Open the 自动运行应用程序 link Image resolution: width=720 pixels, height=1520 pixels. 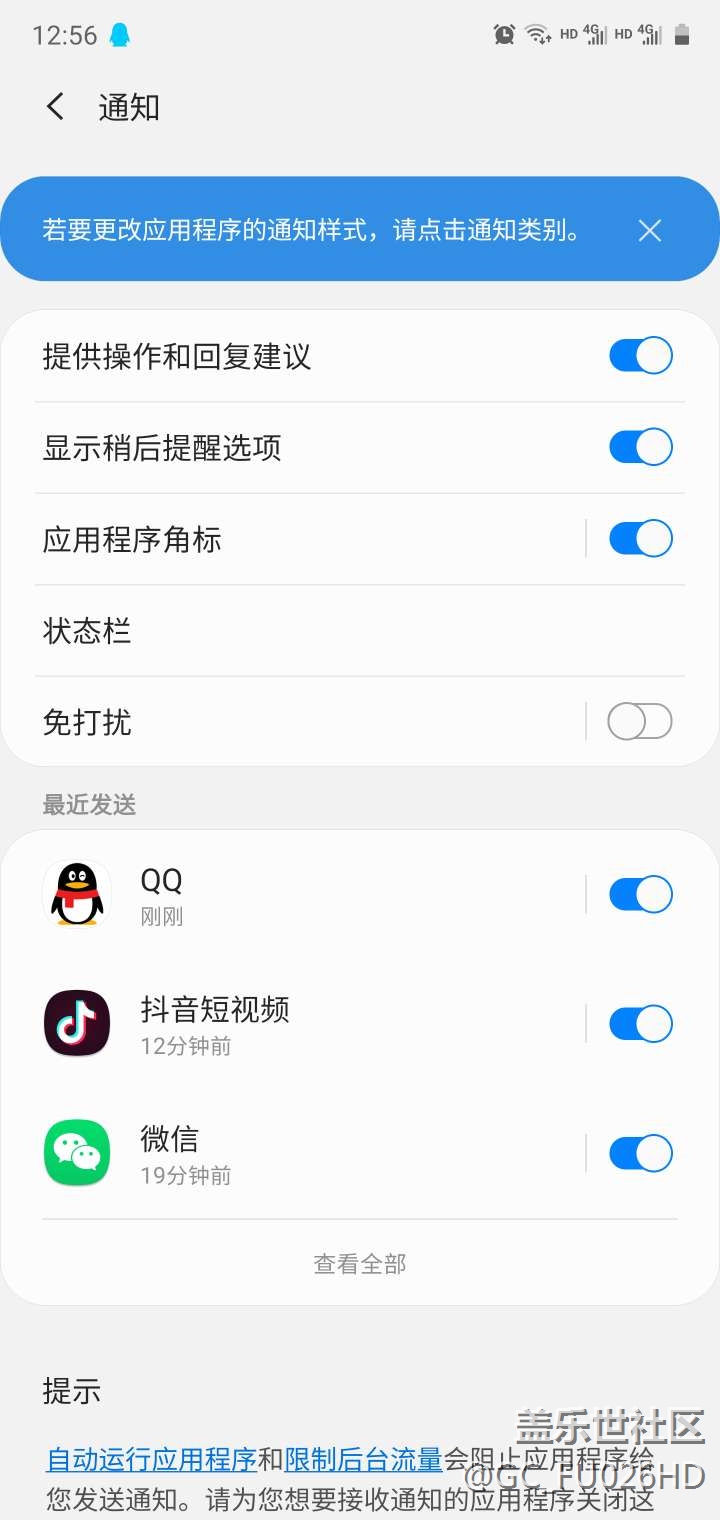click(152, 1460)
